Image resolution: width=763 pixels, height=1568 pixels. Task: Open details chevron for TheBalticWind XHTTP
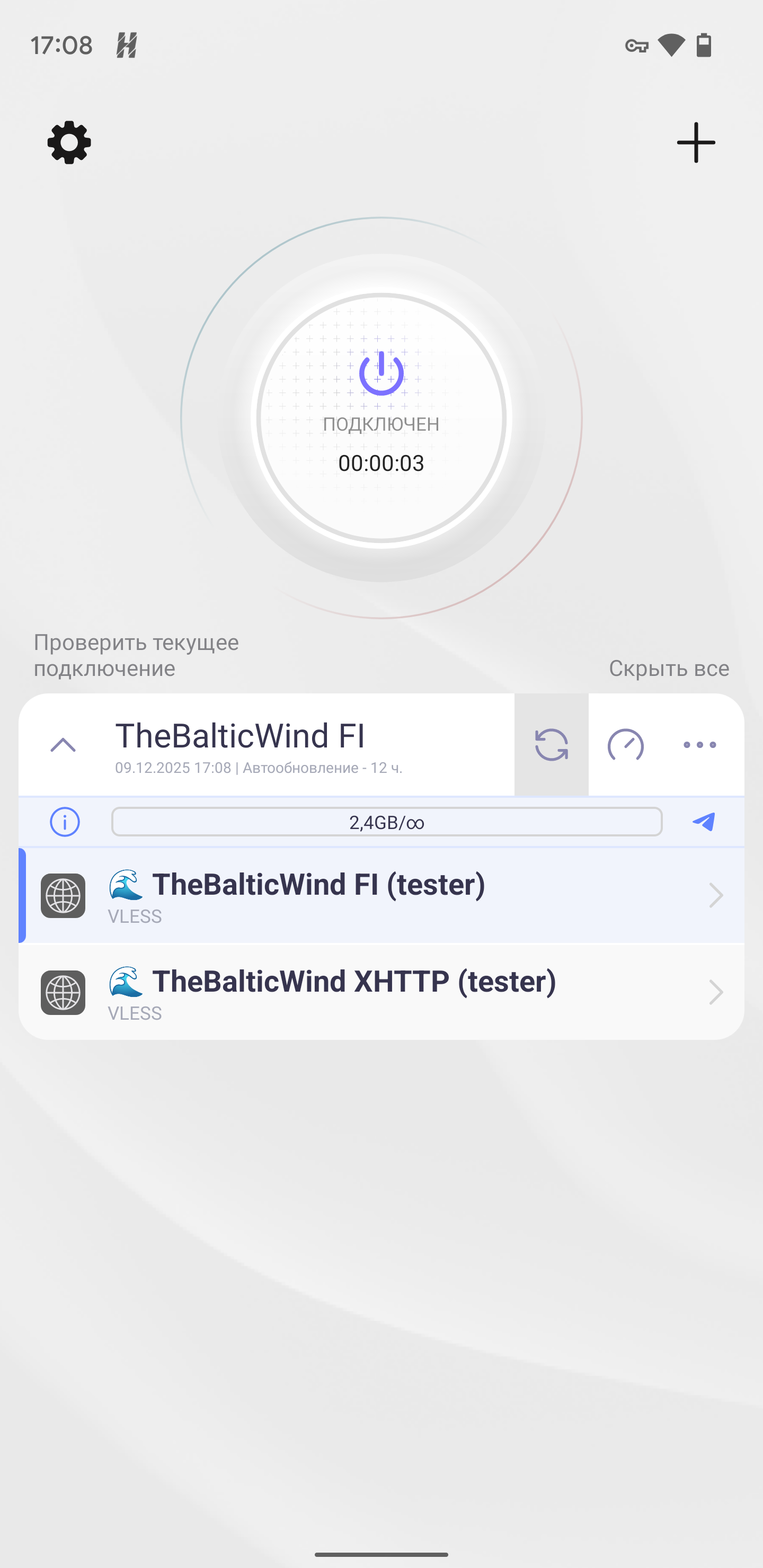click(715, 992)
